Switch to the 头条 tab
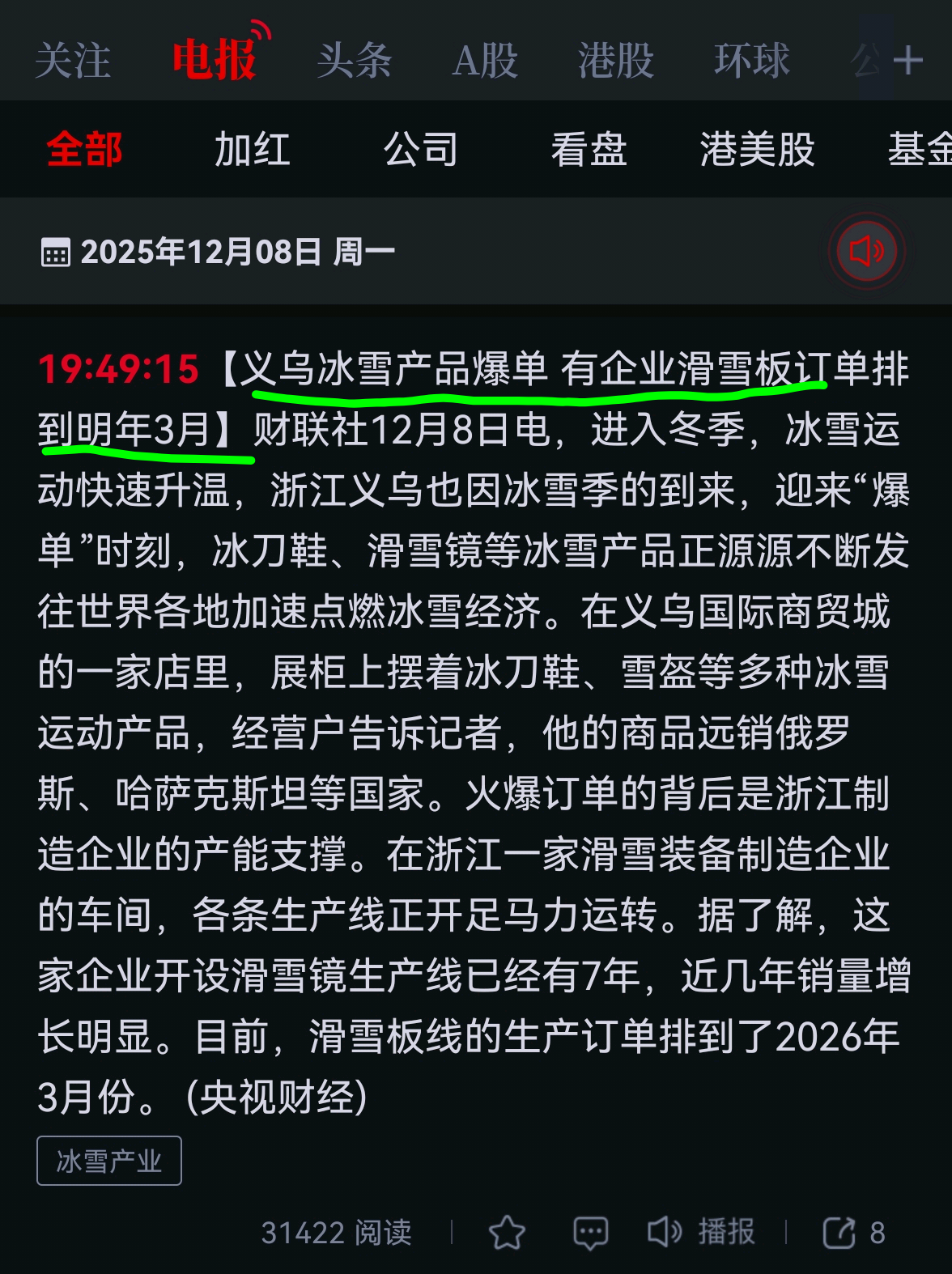Screen dimensions: 952x1274 [x=355, y=61]
